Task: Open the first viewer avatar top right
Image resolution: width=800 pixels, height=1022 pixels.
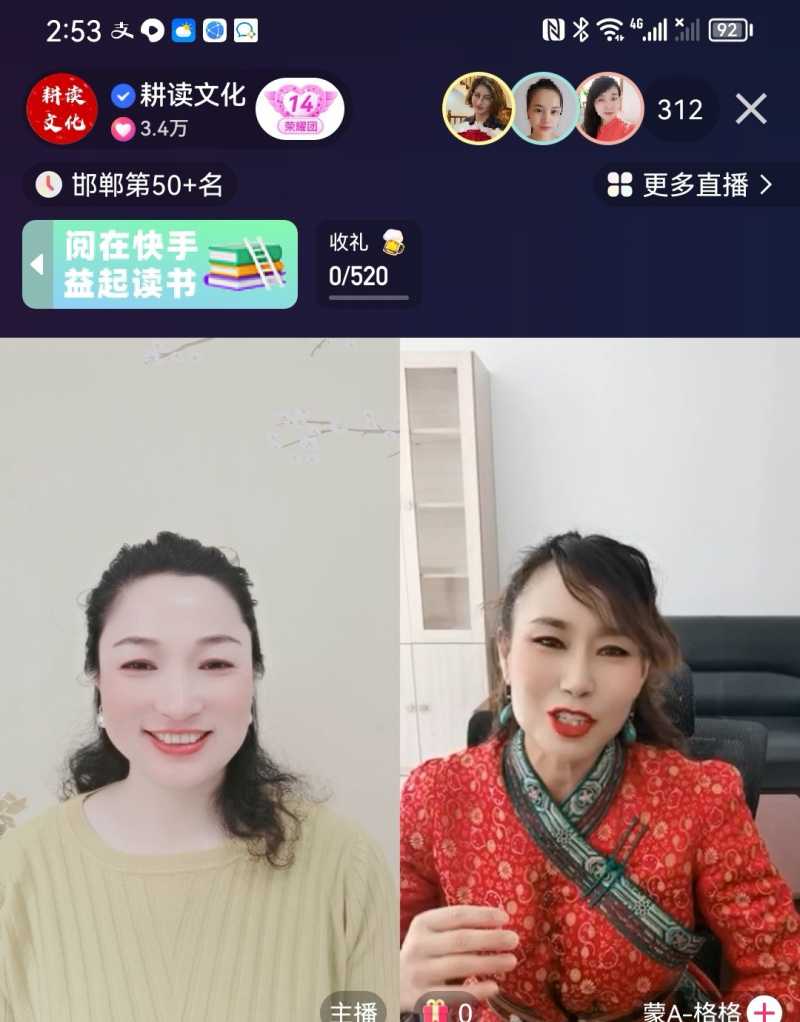Action: [478, 110]
